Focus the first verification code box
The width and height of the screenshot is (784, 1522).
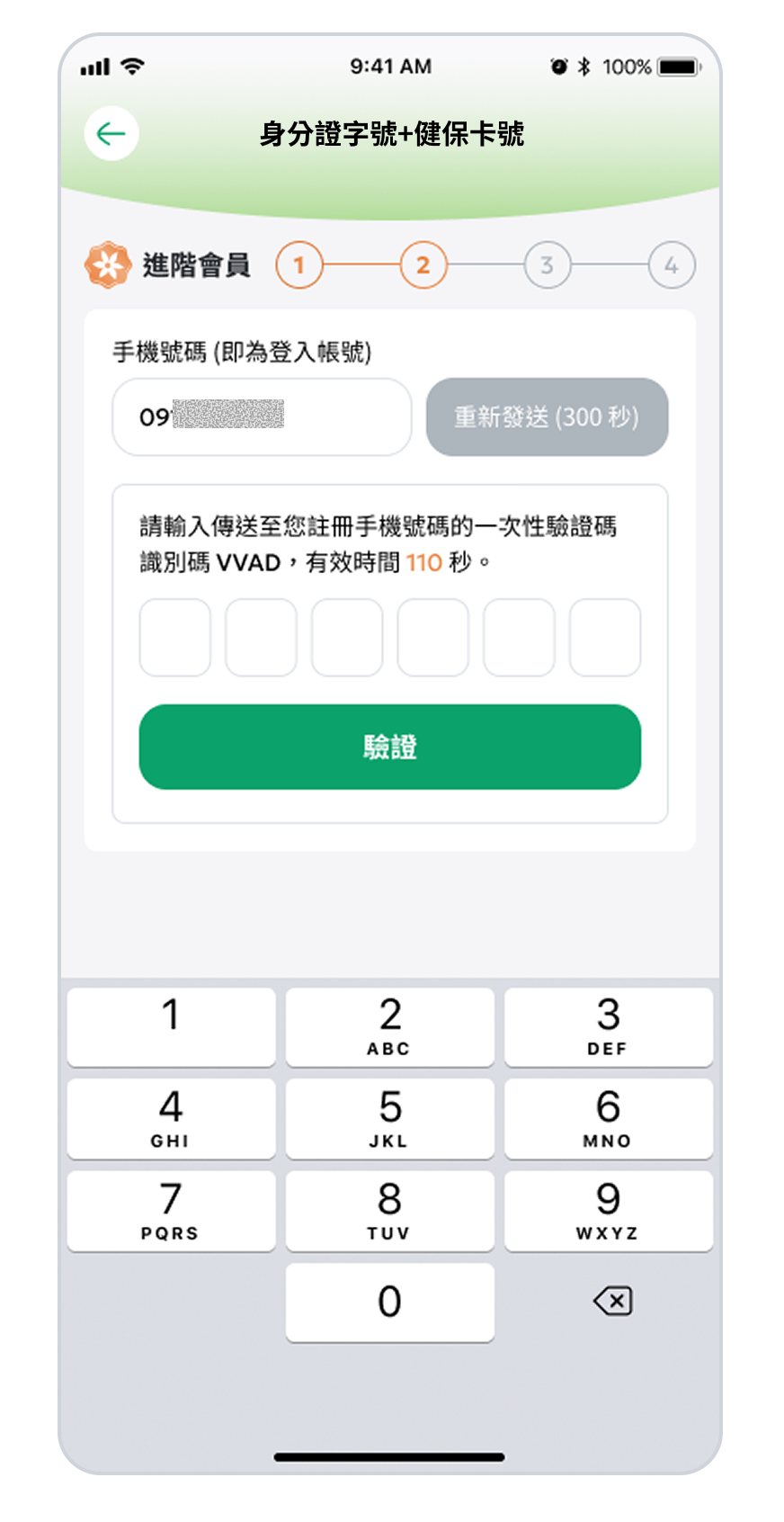pos(174,637)
